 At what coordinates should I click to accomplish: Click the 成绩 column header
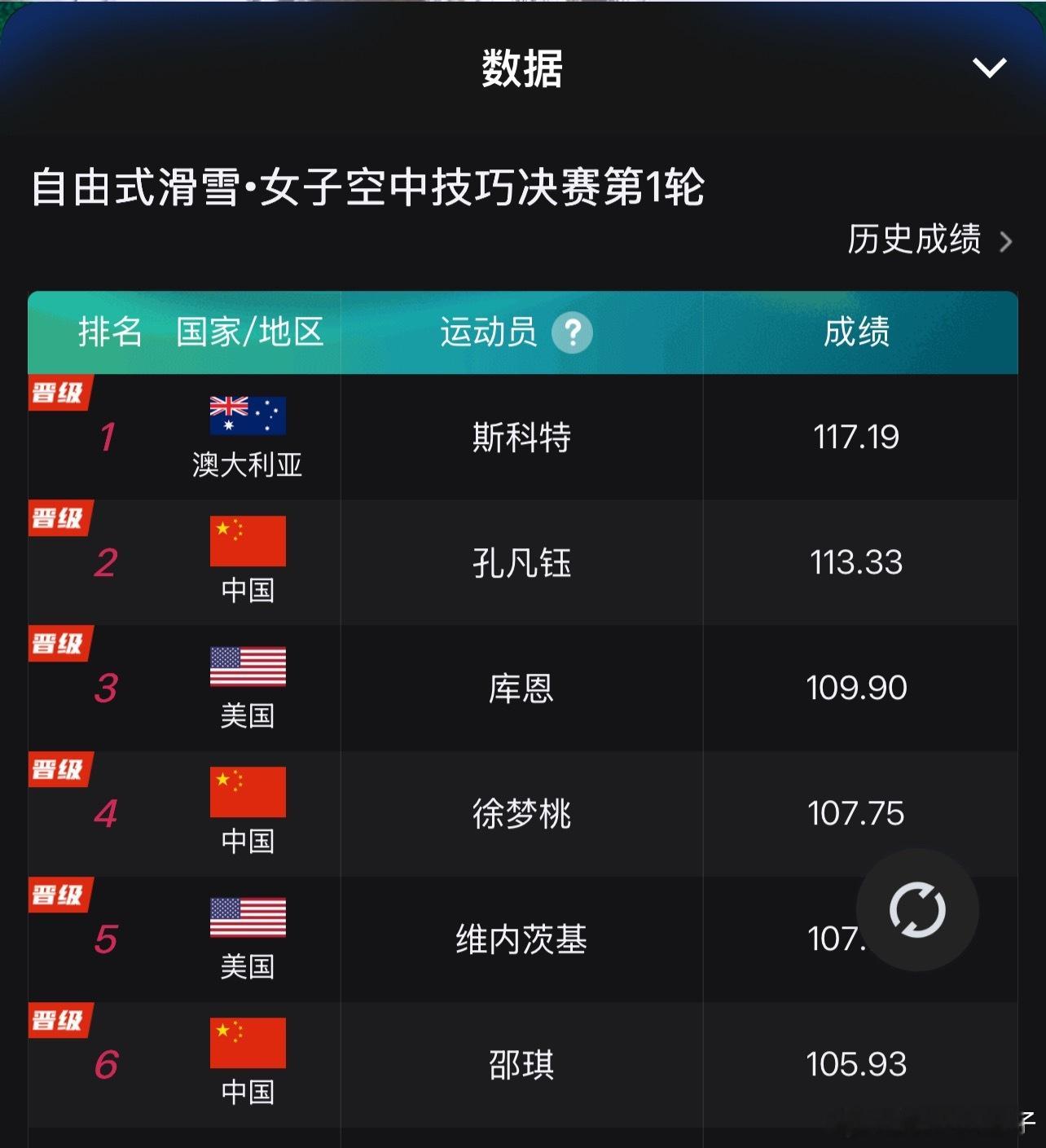tap(857, 332)
